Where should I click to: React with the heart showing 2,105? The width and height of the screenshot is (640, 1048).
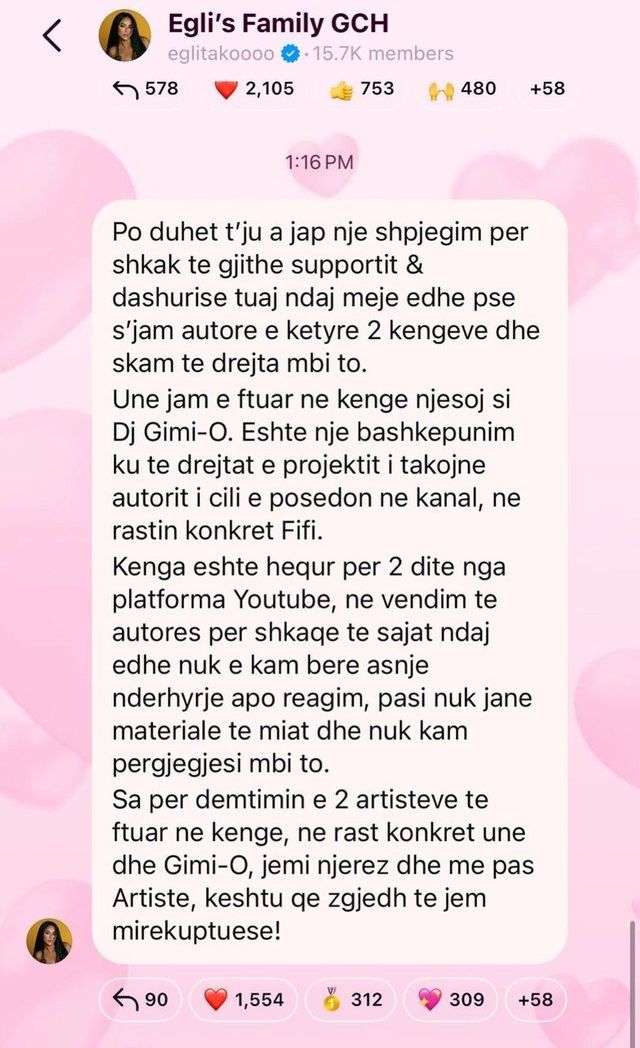[x=254, y=88]
